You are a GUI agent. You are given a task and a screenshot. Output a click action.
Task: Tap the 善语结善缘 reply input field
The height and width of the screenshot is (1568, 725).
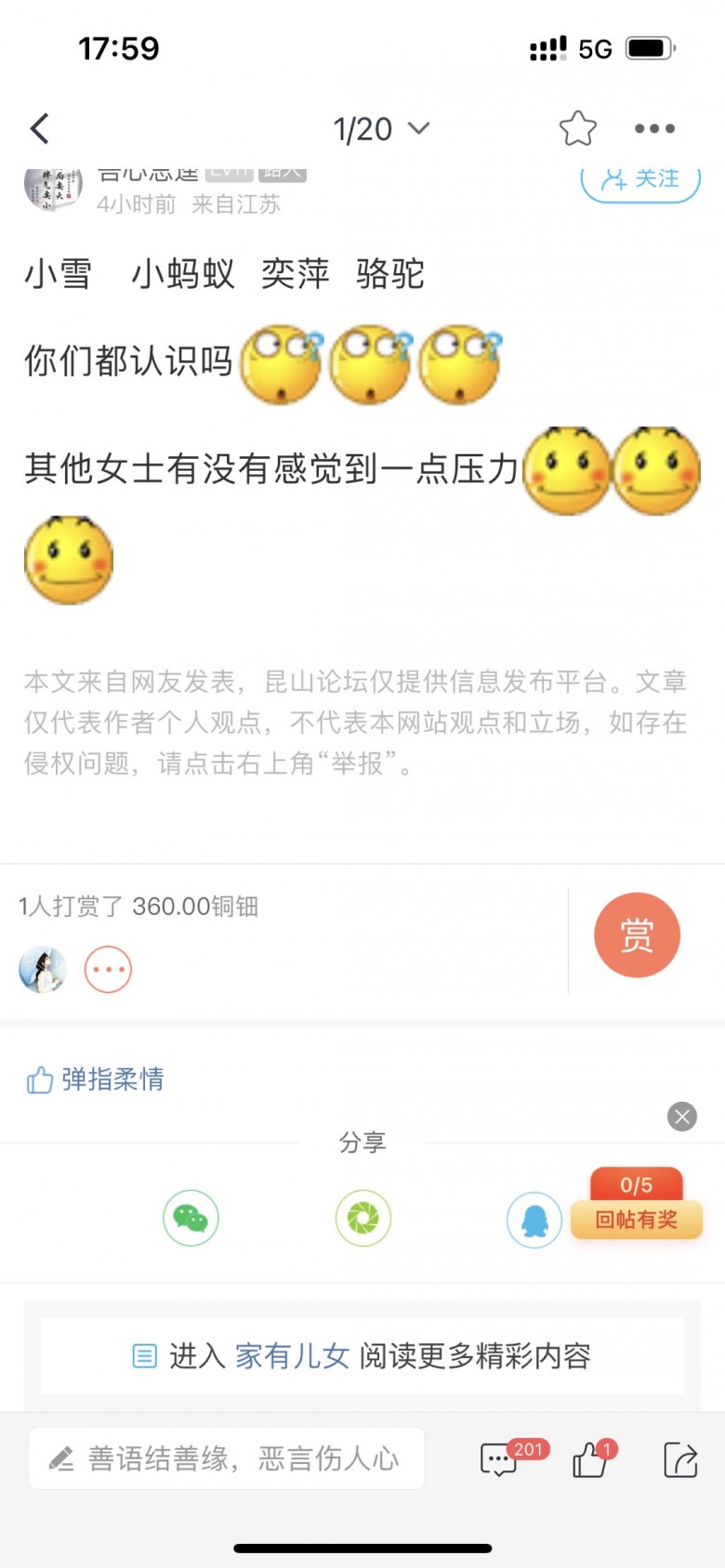point(226,1458)
